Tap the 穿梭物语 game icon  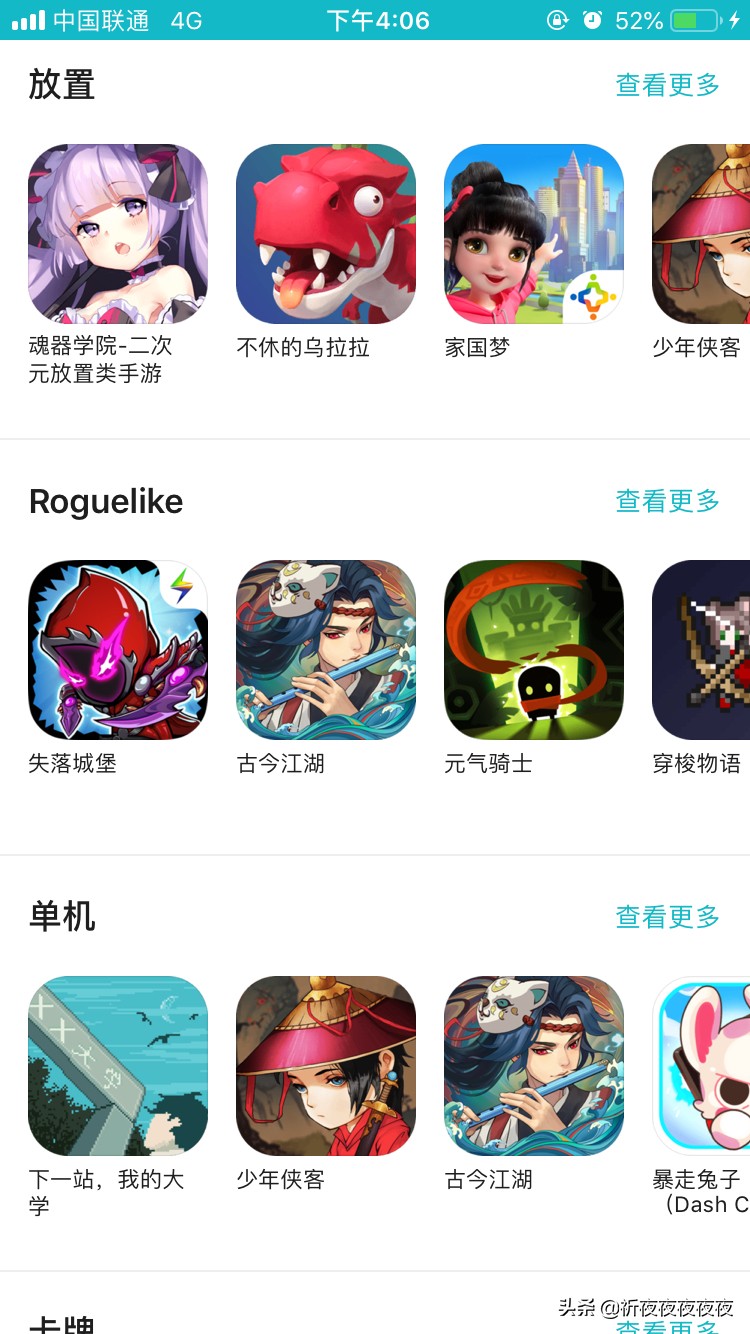coord(701,650)
